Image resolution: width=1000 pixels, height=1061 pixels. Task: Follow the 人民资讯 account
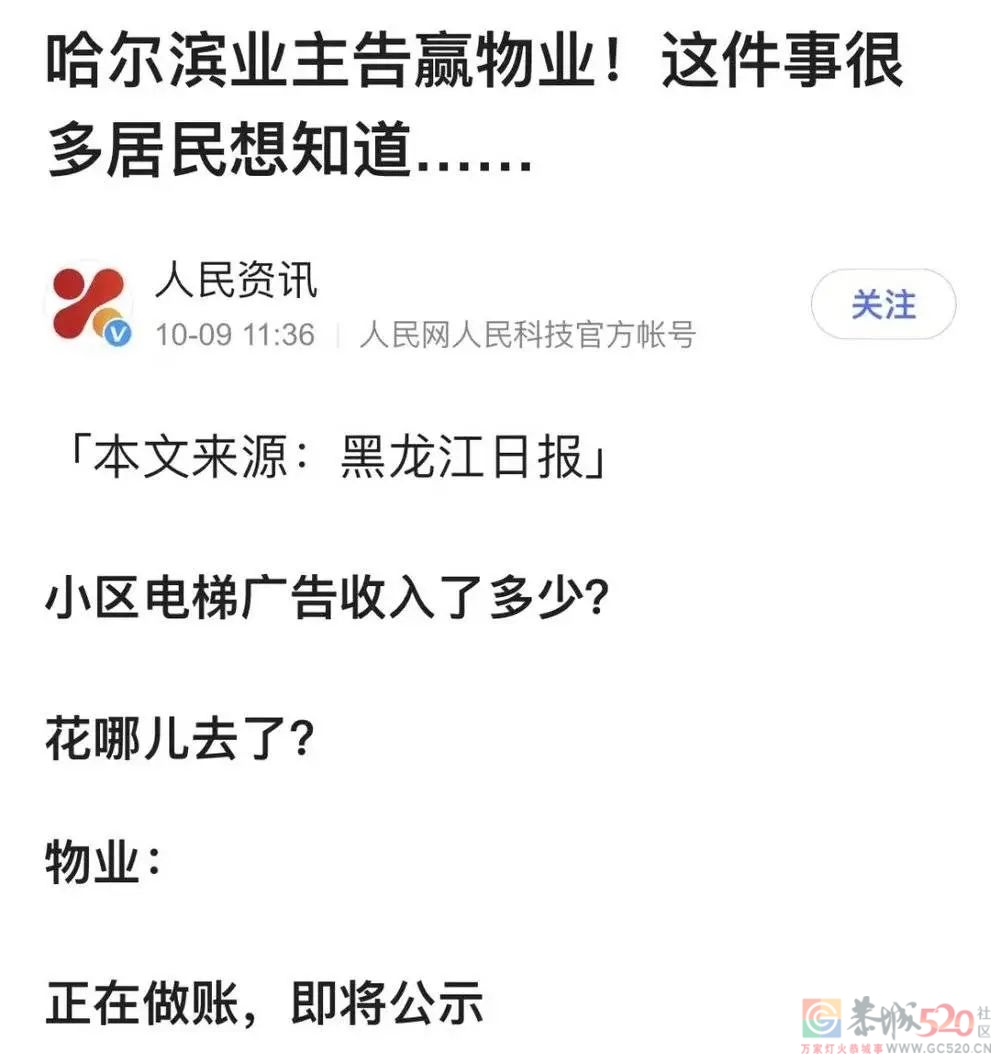(882, 304)
